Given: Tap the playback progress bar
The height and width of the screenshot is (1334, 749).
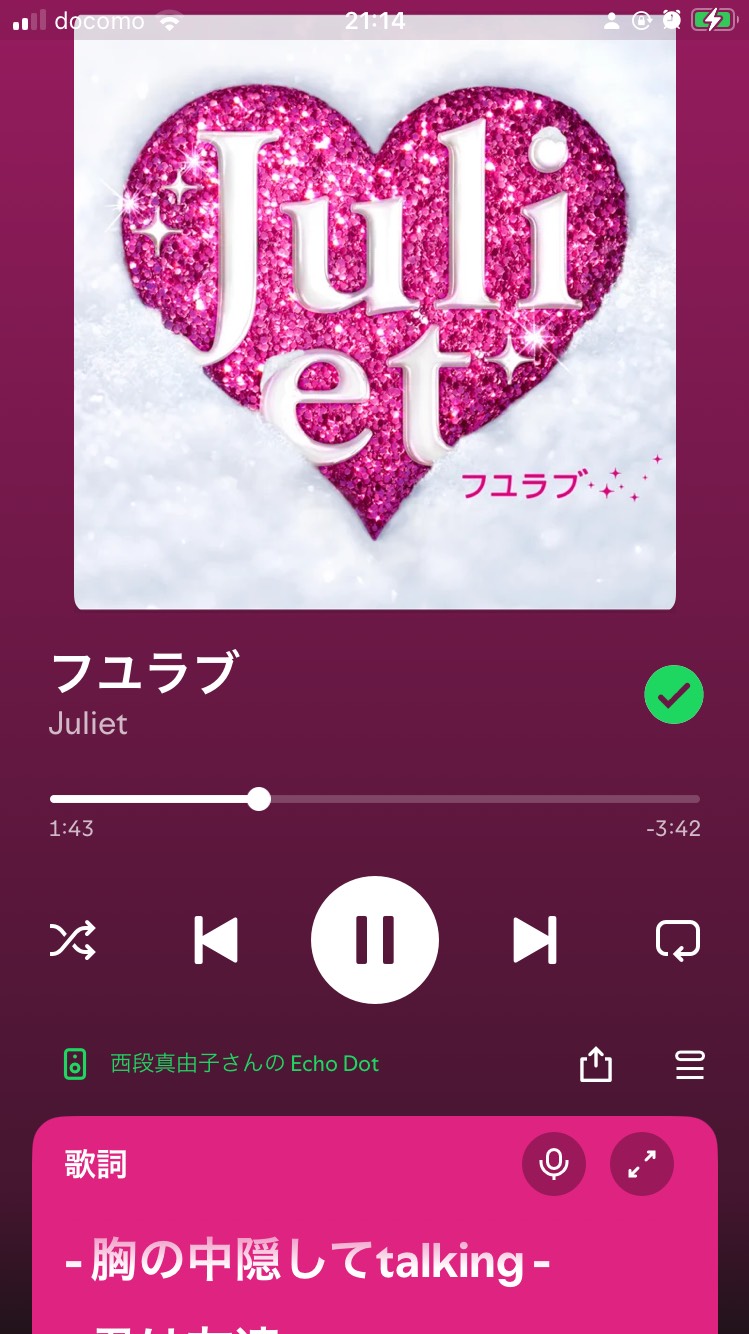Looking at the screenshot, I should [375, 799].
